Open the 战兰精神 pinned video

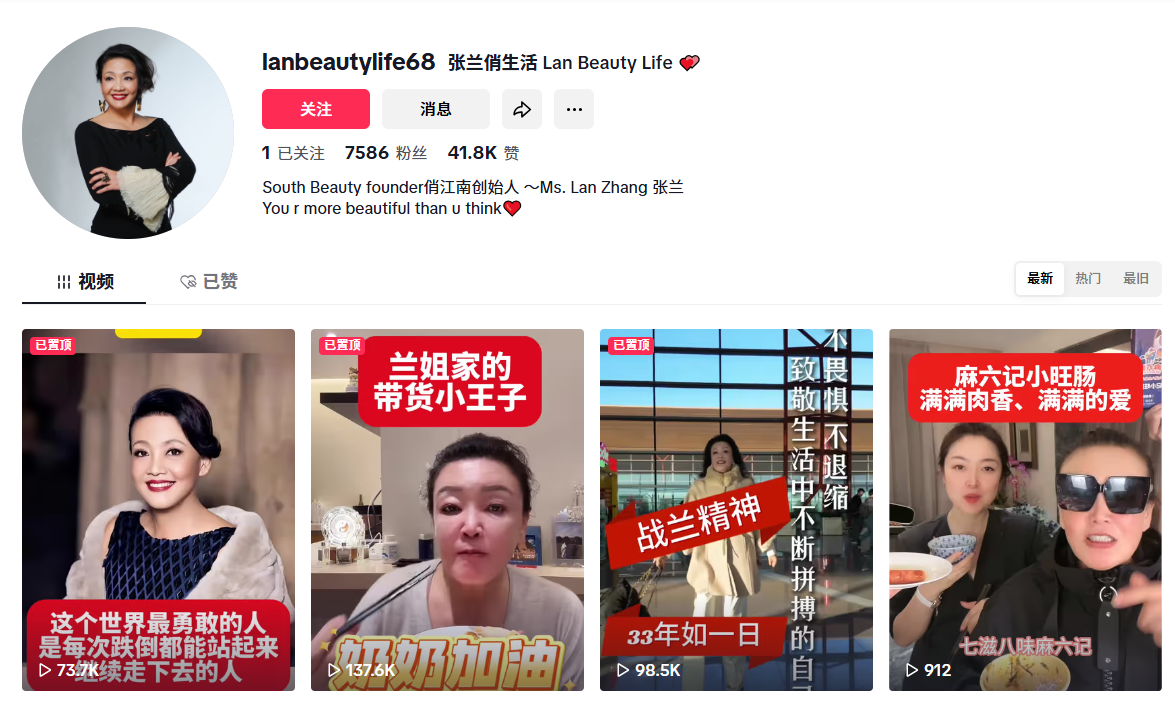pyautogui.click(x=736, y=510)
